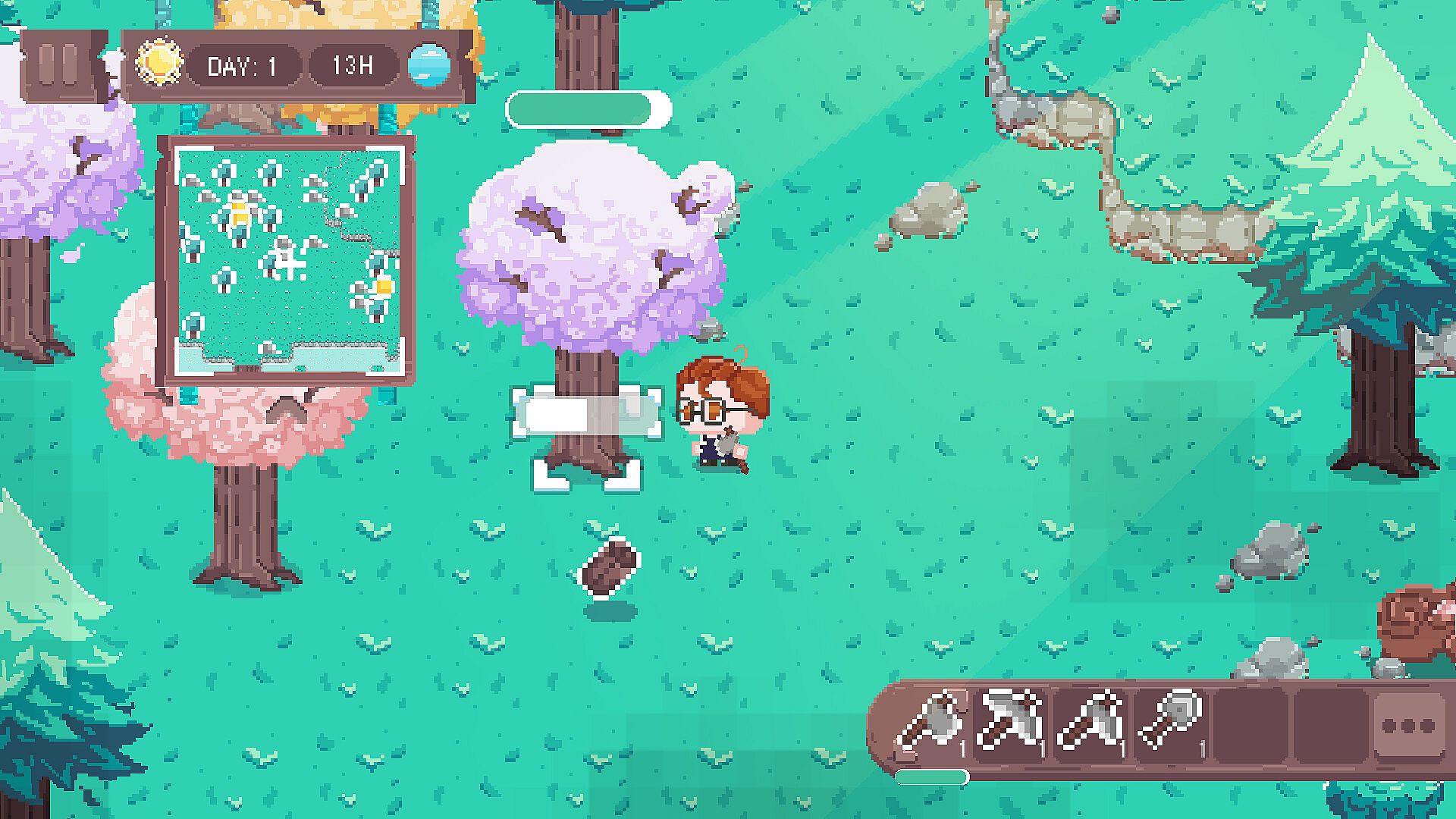Pause the game
This screenshot has height=819, width=1456.
pyautogui.click(x=64, y=66)
